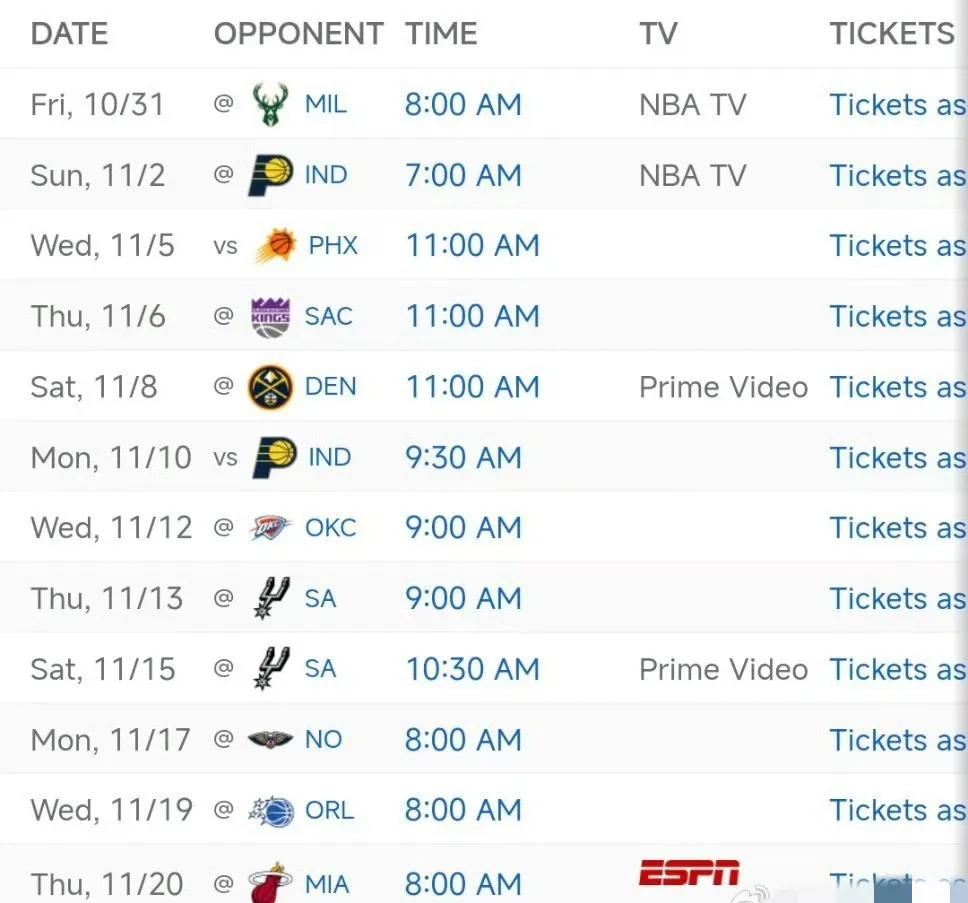Open the 10:30 AM game link
968x903 pixels.
[472, 669]
